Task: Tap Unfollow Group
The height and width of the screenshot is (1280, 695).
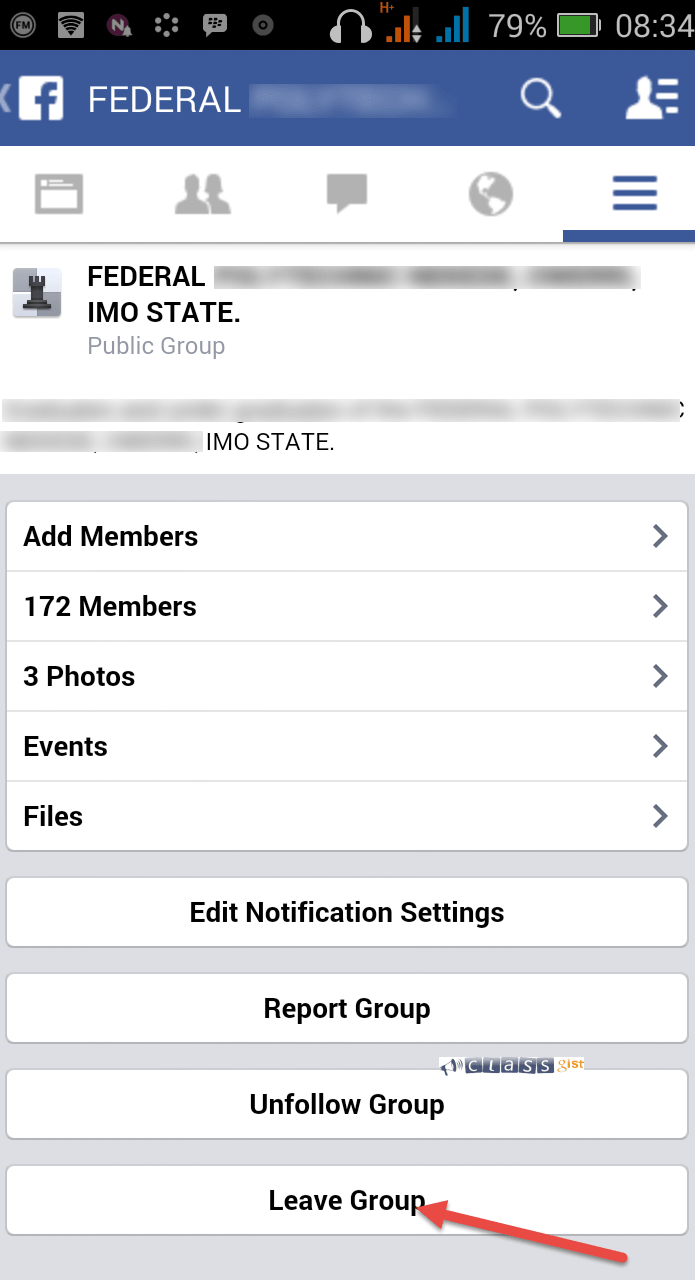Action: (x=347, y=1105)
